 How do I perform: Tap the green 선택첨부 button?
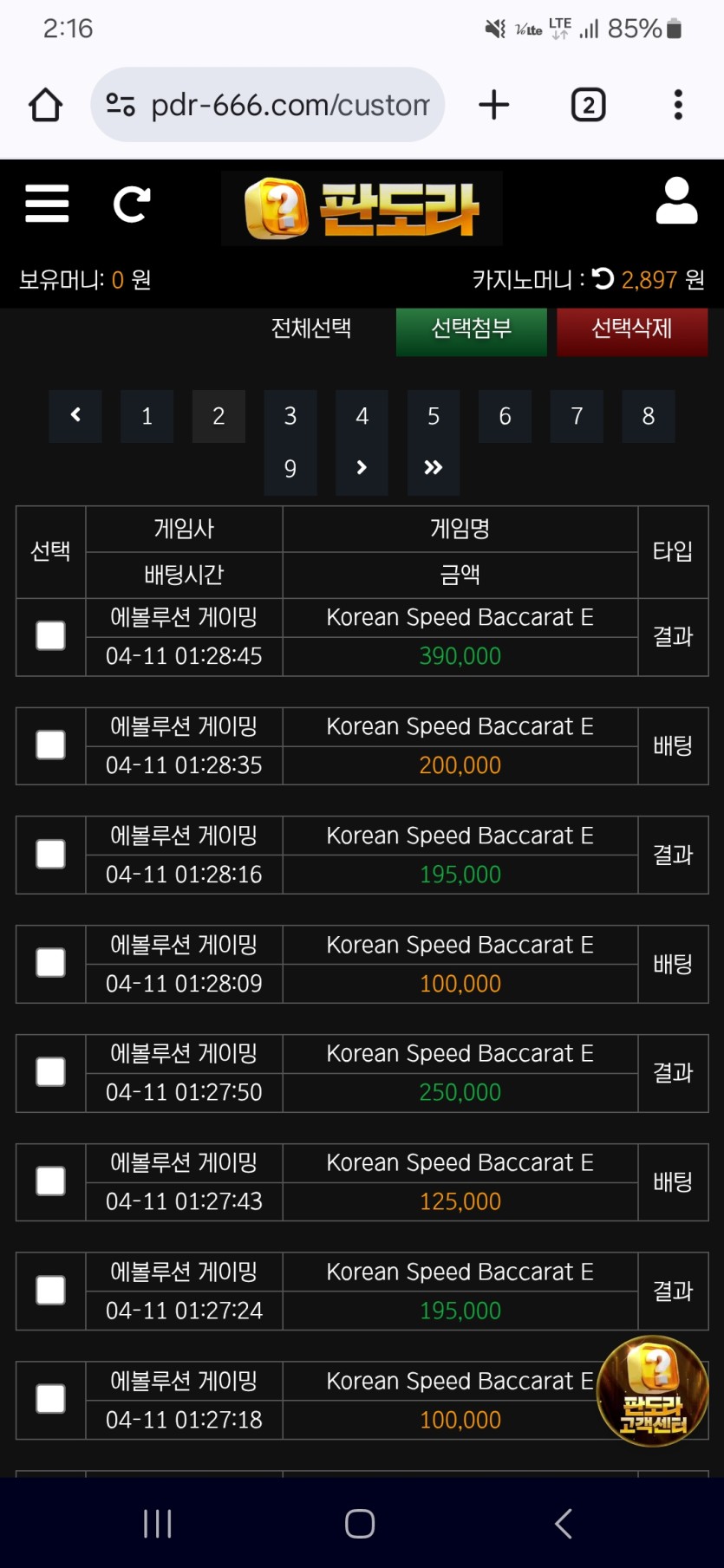[x=471, y=330]
